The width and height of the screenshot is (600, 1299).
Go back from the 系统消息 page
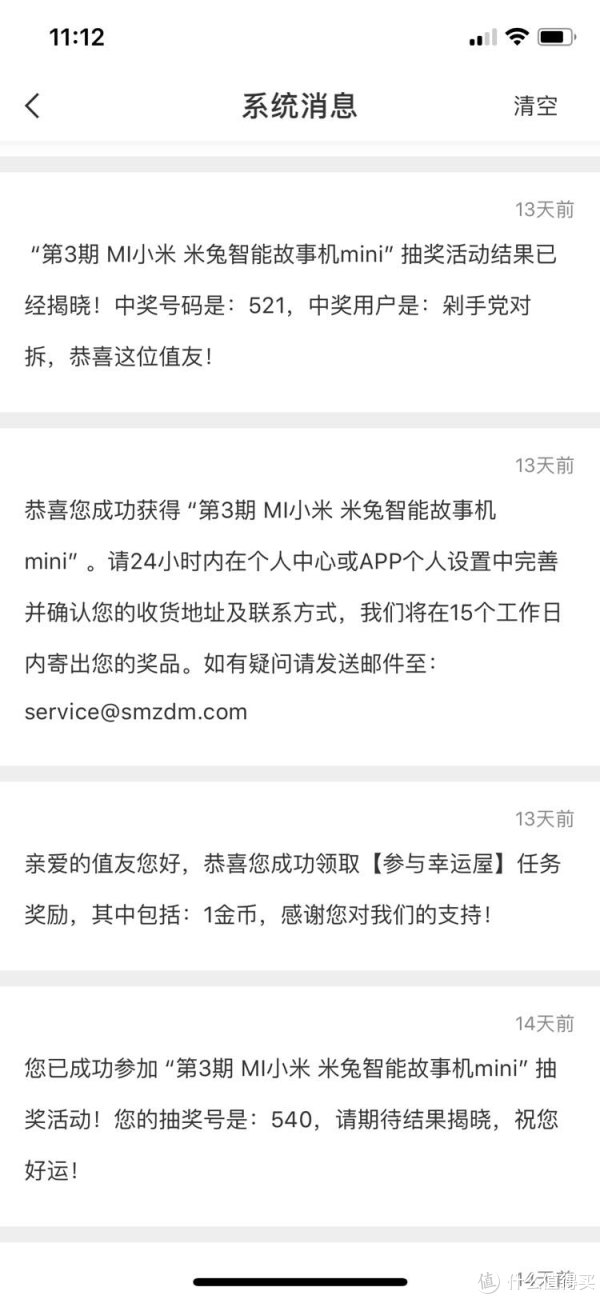[33, 106]
